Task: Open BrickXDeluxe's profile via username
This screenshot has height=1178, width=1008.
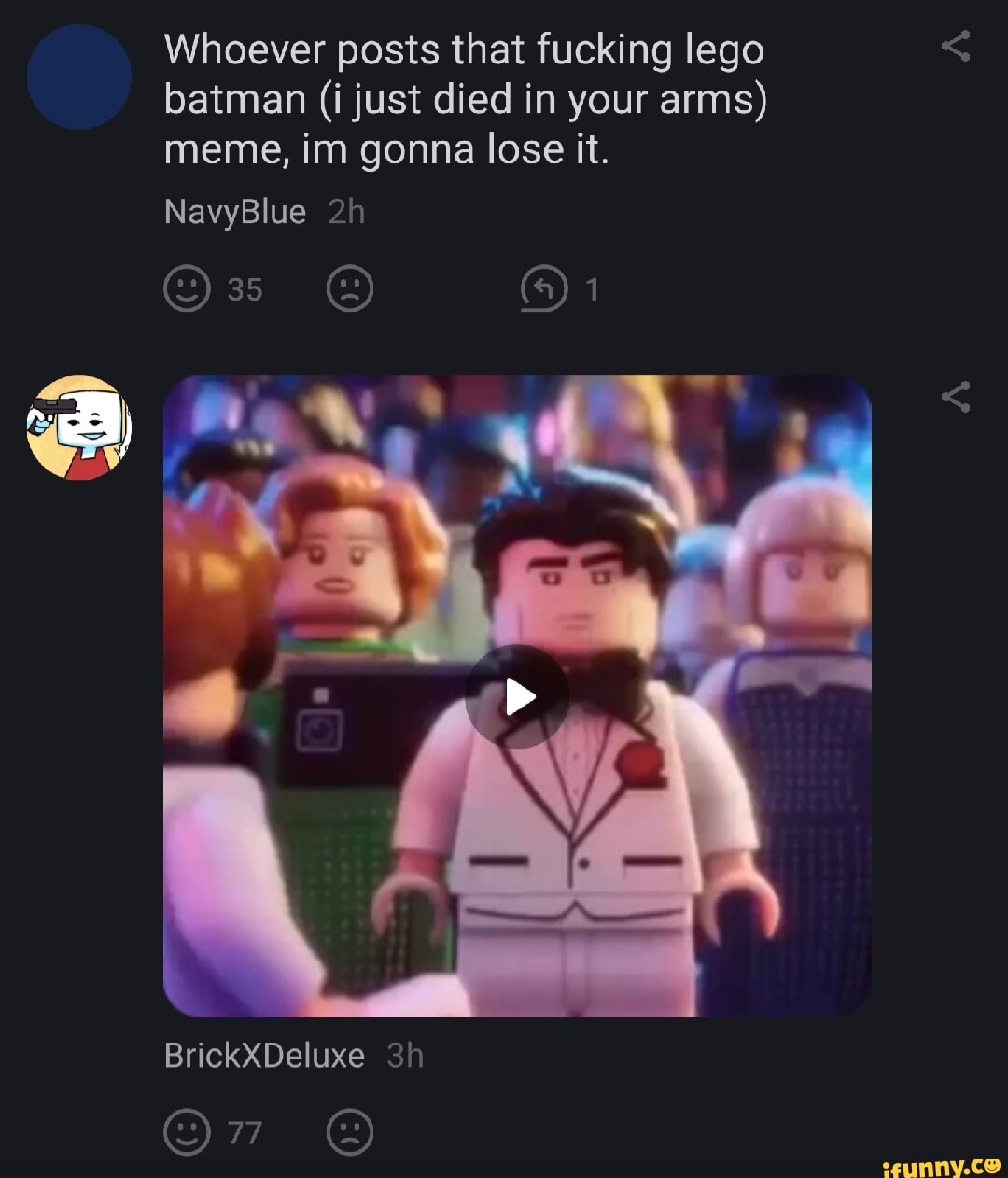Action: [x=264, y=1055]
